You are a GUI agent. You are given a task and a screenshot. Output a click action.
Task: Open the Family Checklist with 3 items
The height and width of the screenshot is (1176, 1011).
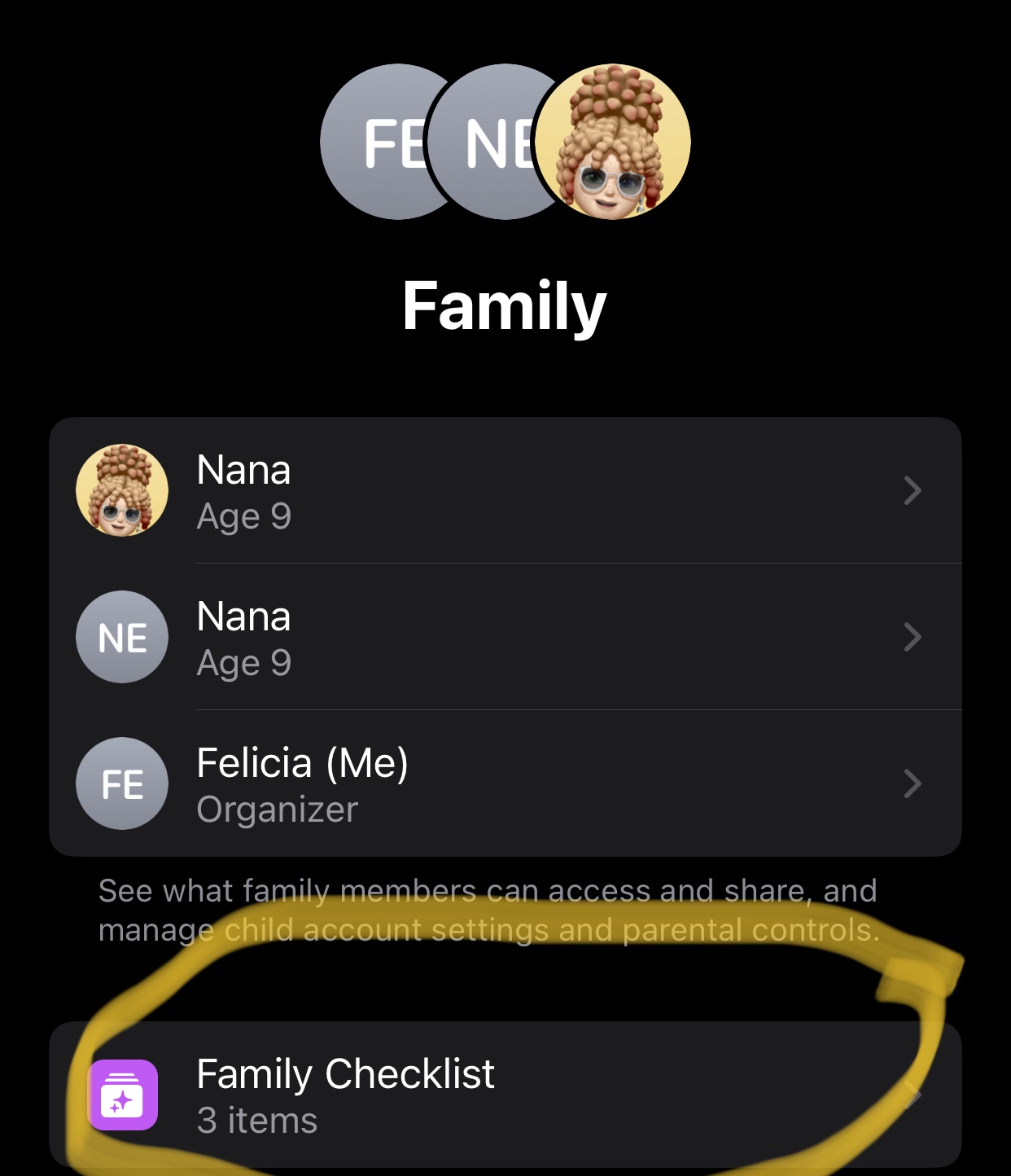click(505, 1095)
